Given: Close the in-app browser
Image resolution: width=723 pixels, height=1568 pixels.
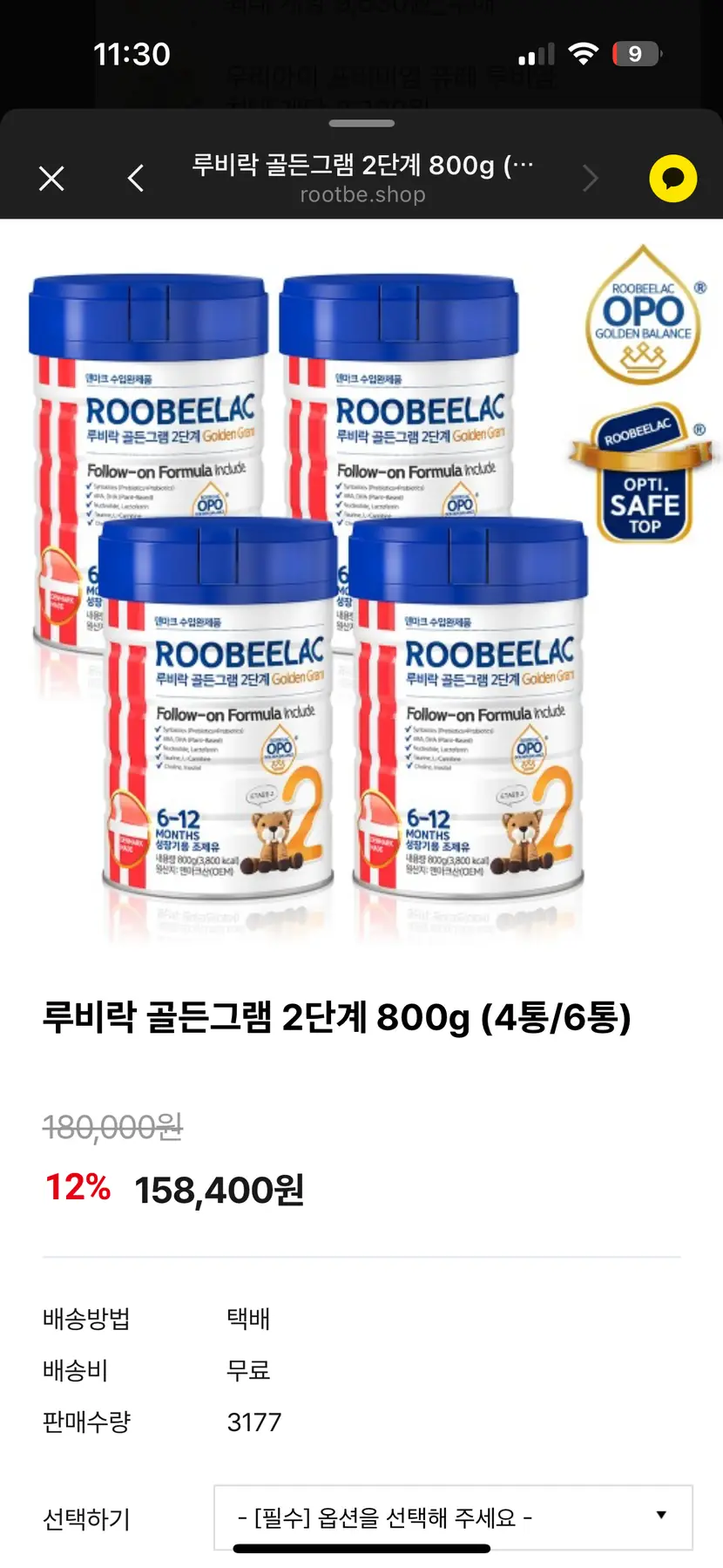Looking at the screenshot, I should pos(52,179).
